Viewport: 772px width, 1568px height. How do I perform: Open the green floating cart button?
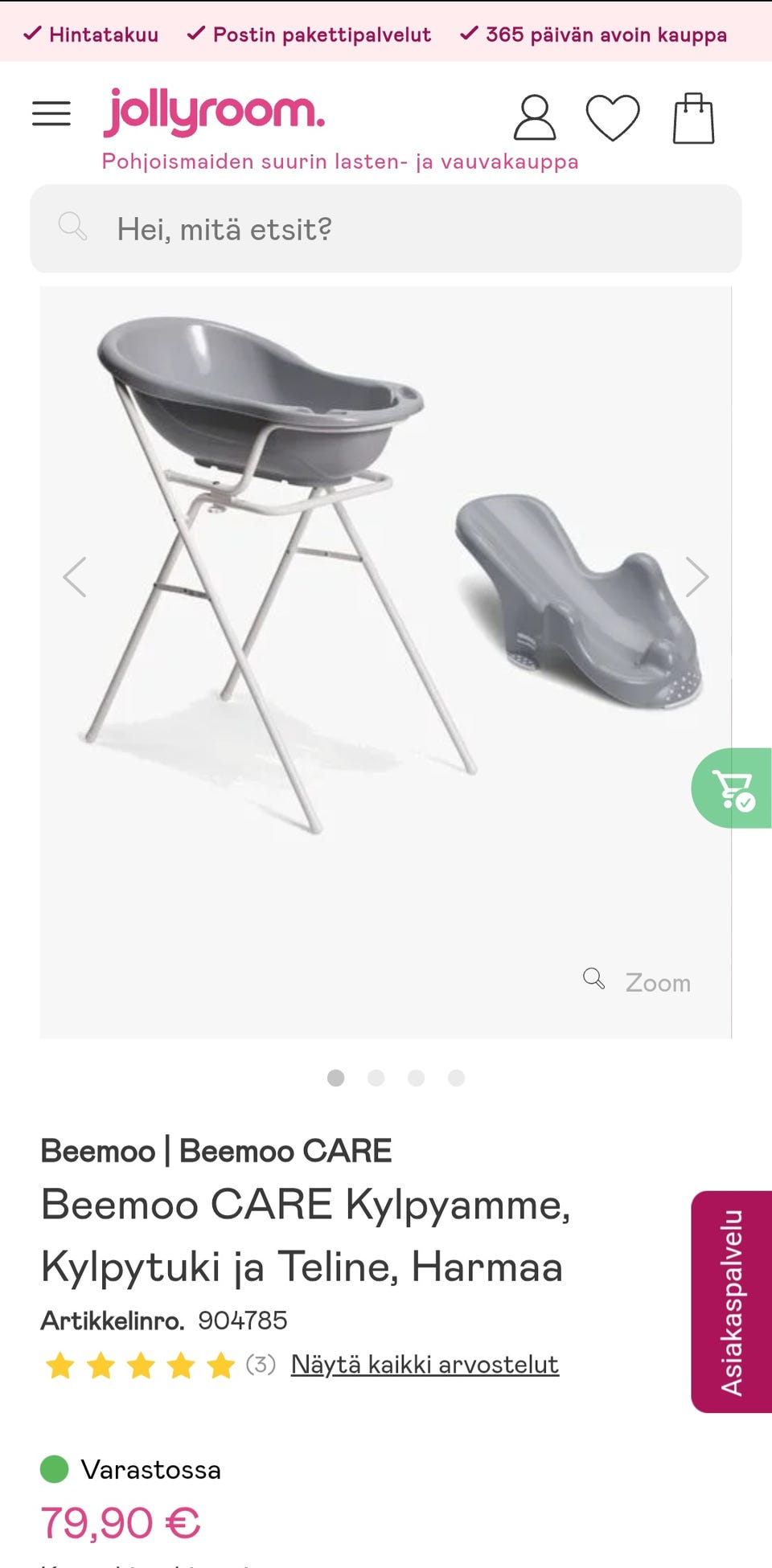pos(733,788)
